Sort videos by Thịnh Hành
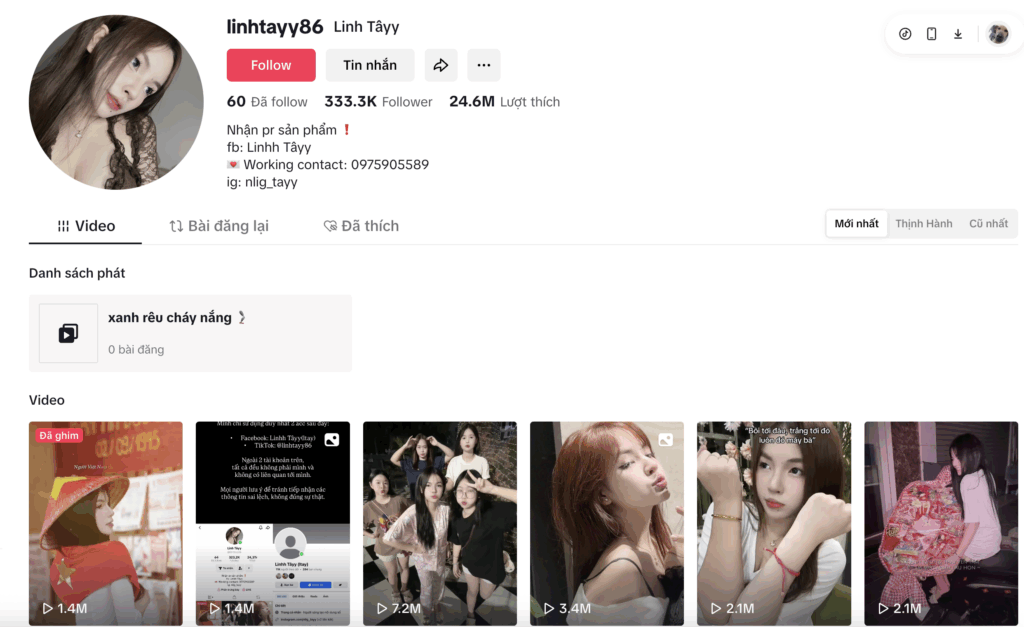Image resolution: width=1024 pixels, height=627 pixels. point(924,224)
